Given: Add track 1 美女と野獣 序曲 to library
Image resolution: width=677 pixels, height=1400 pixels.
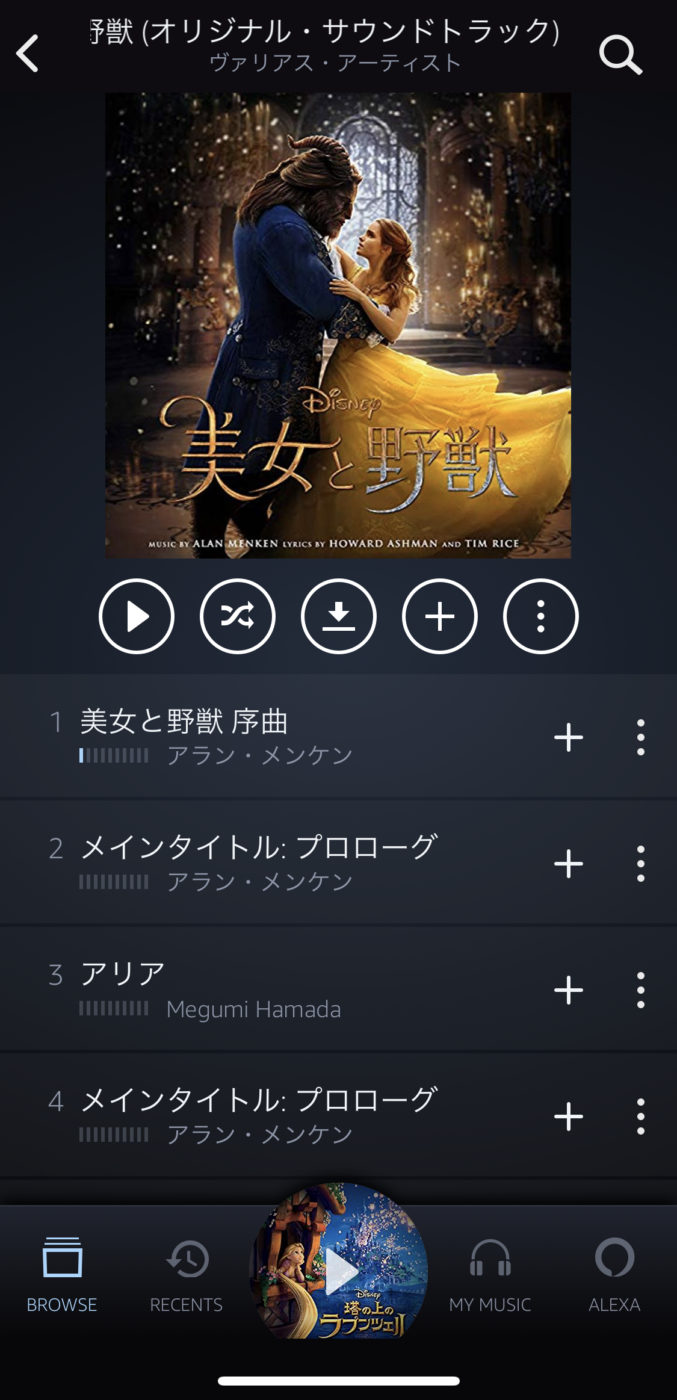Looking at the screenshot, I should pyautogui.click(x=568, y=737).
